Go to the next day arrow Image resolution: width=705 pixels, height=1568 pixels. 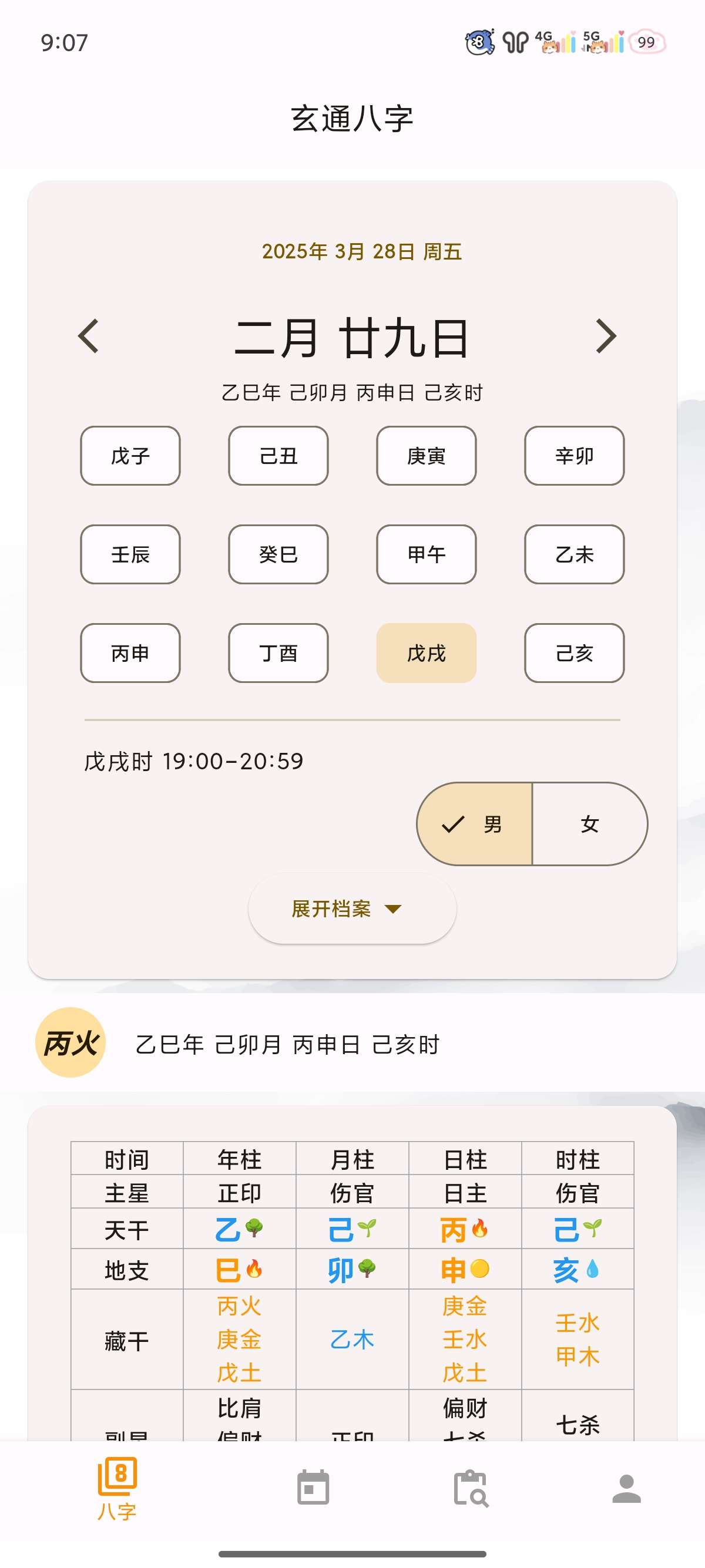pos(605,336)
